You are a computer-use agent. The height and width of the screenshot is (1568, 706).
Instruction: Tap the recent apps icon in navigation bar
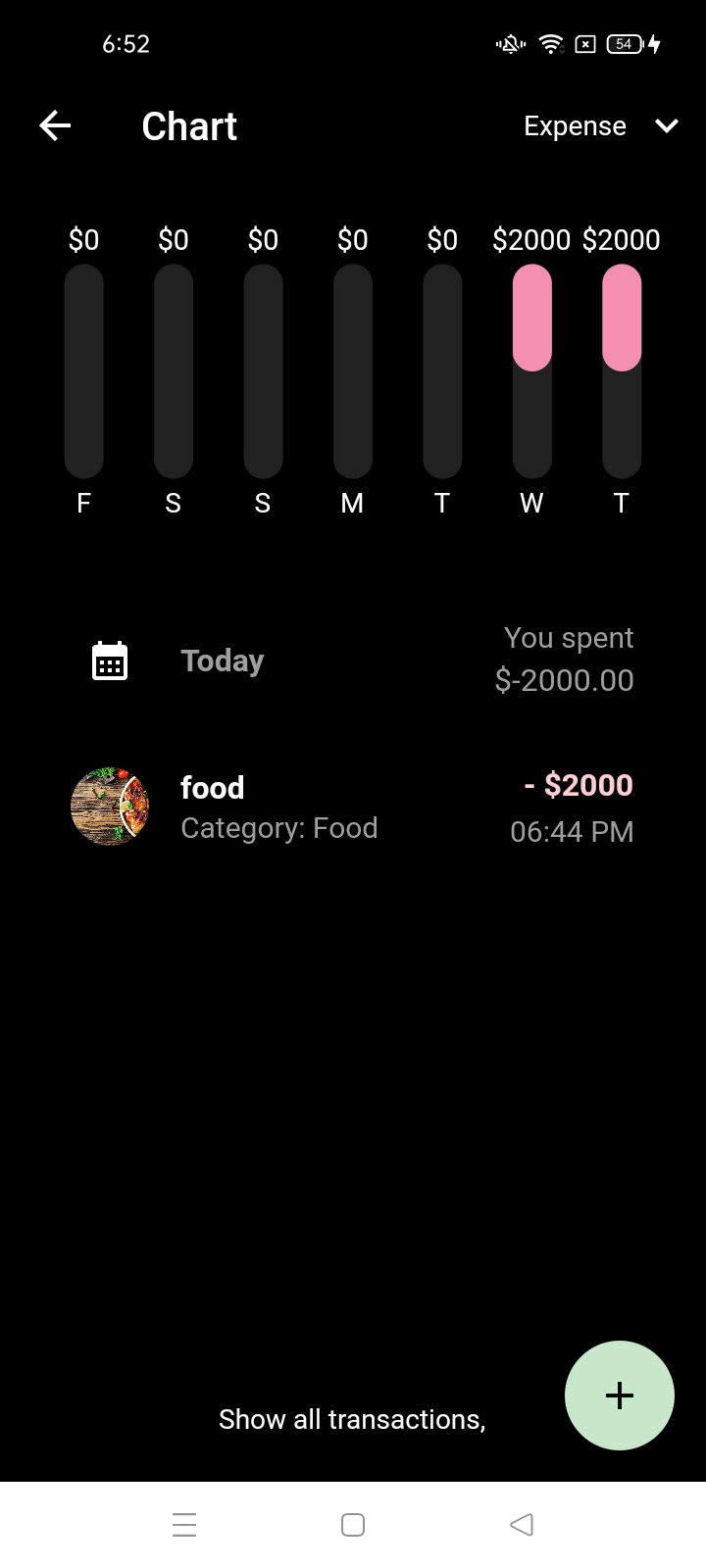click(184, 1524)
